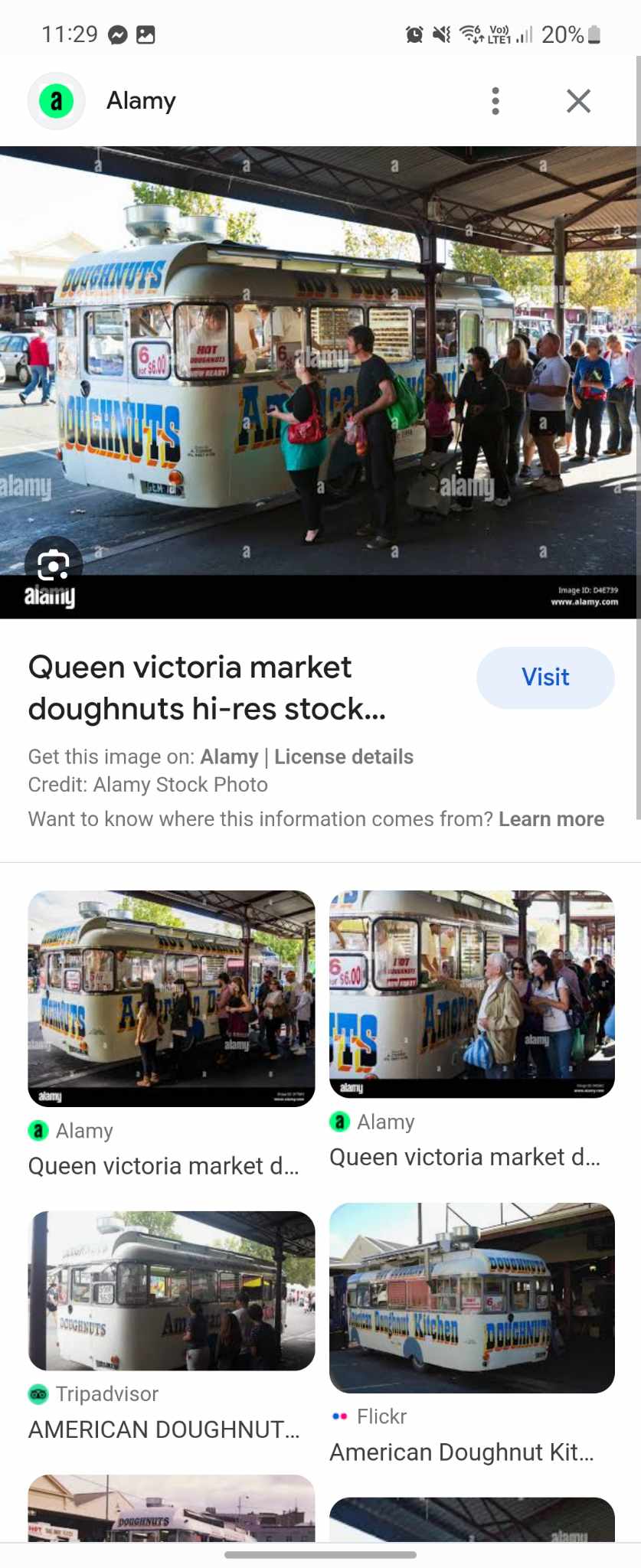This screenshot has height=1568, width=641.
Task: Open the License details link
Action: (344, 757)
